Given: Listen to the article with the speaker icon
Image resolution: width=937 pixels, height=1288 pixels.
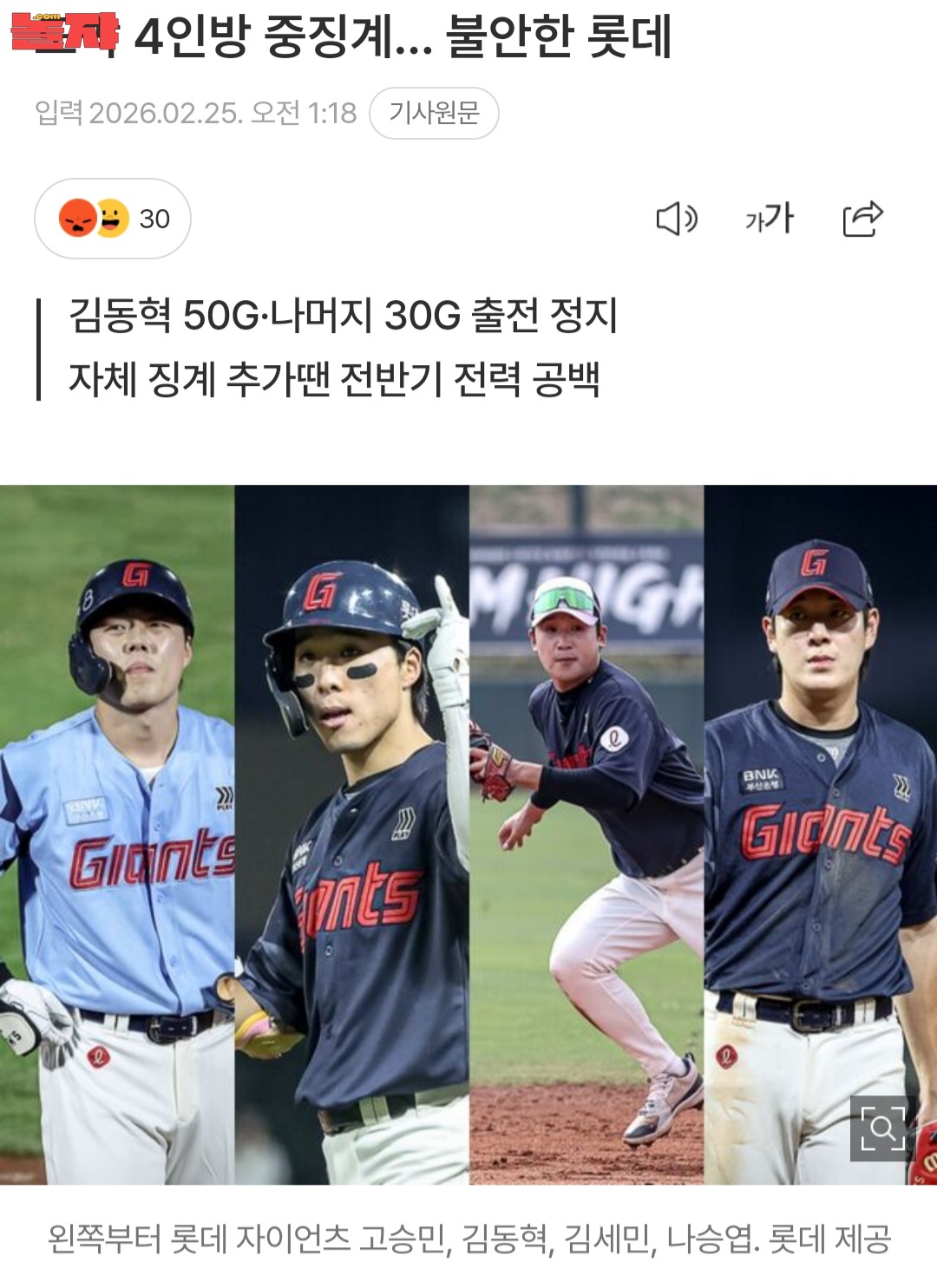Looking at the screenshot, I should (676, 219).
